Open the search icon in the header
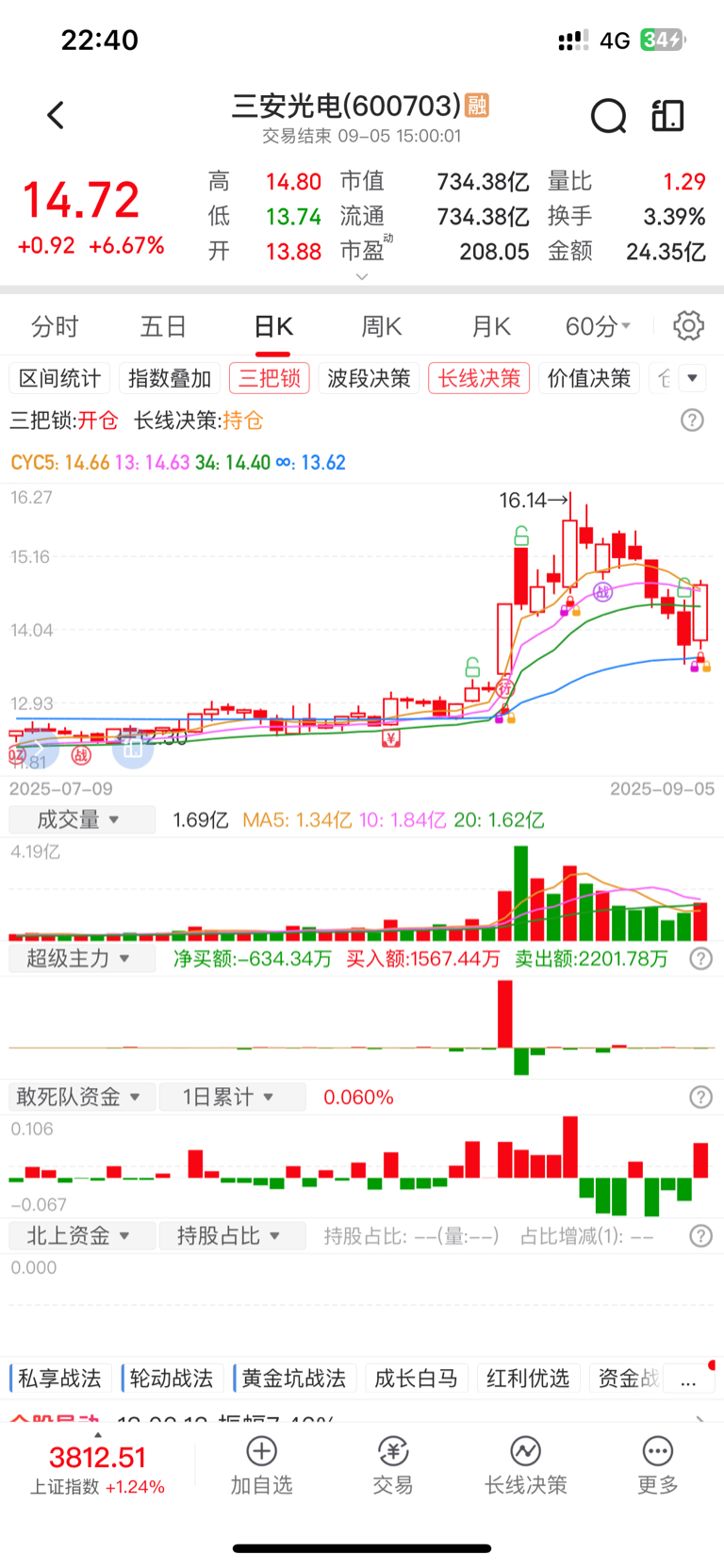 (608, 116)
